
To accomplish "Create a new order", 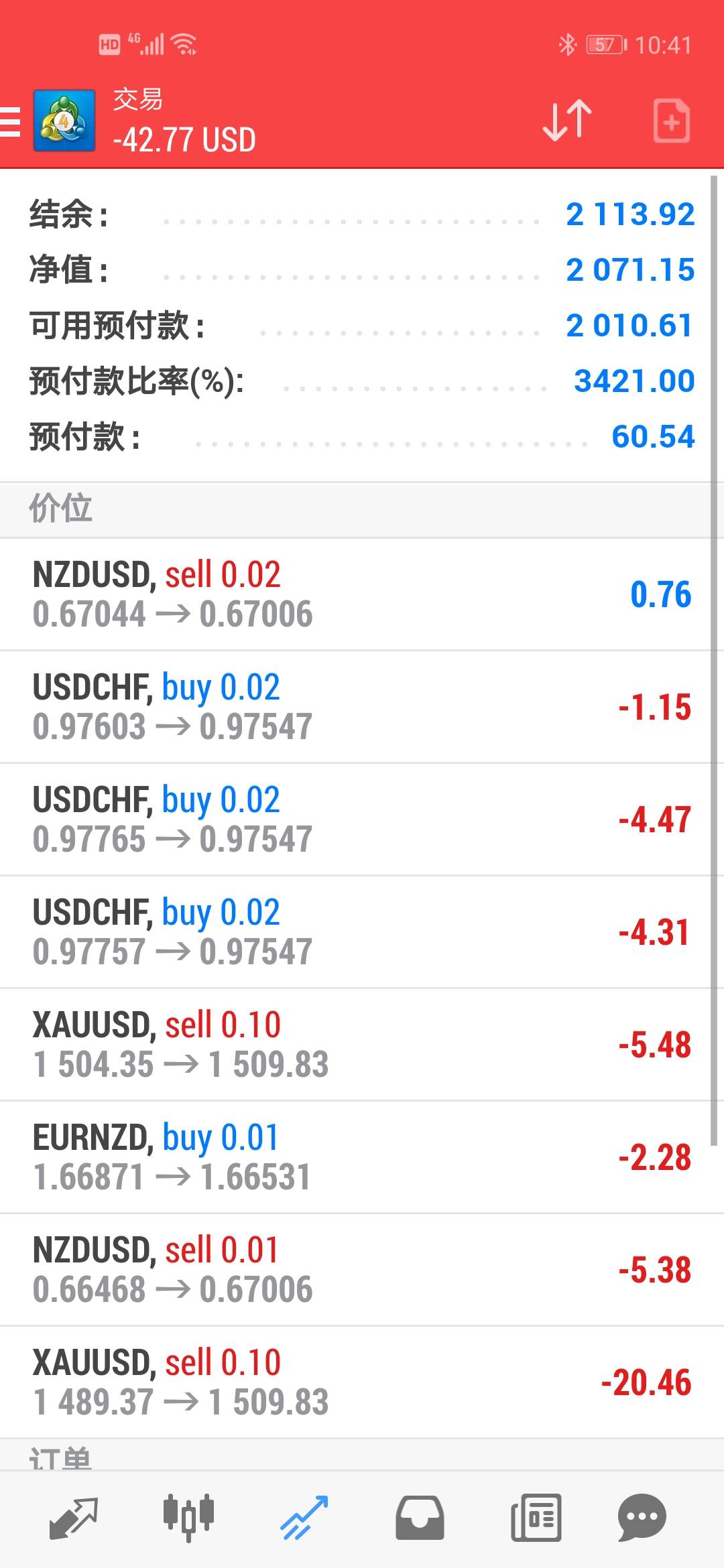I will point(671,121).
